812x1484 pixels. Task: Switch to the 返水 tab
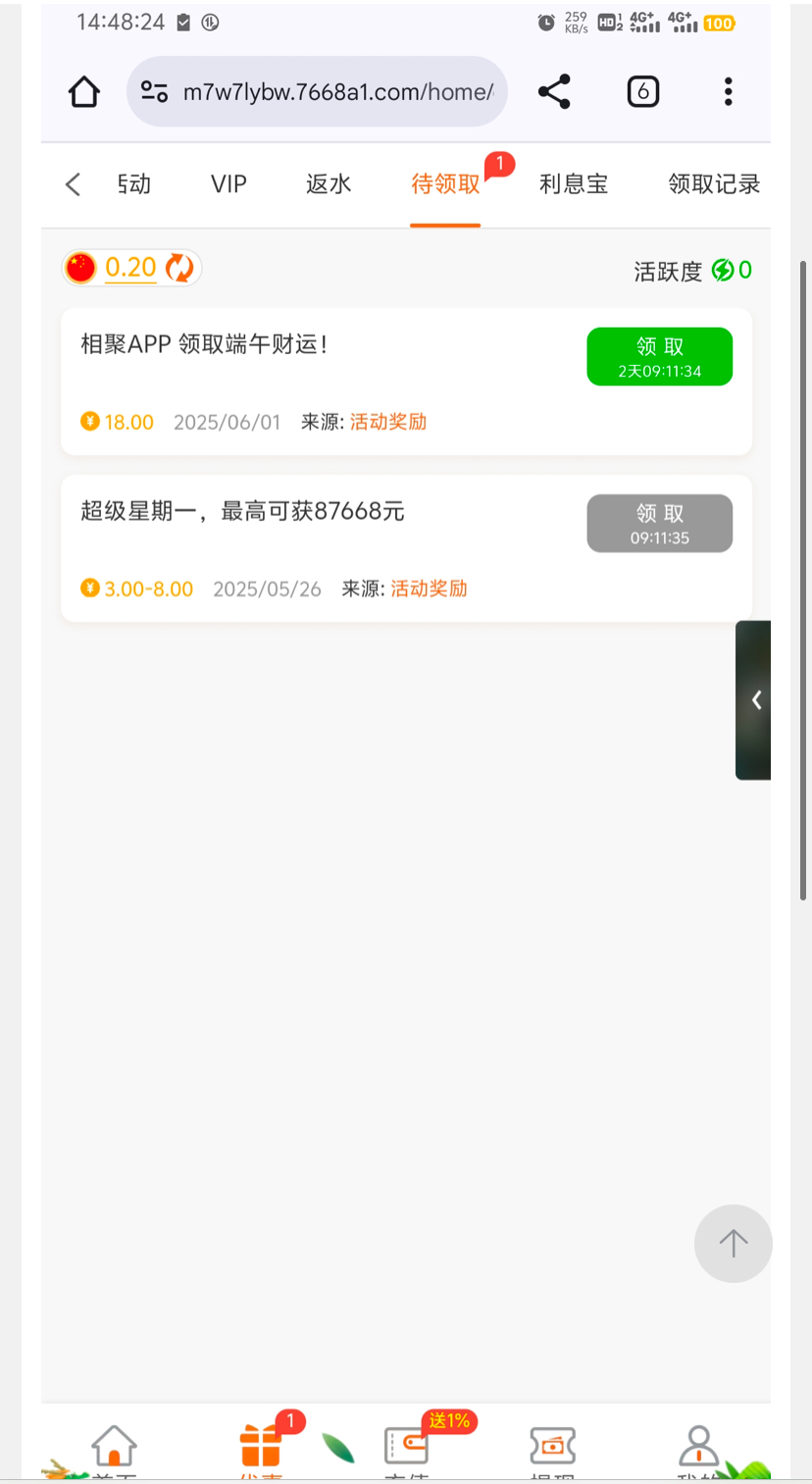329,184
